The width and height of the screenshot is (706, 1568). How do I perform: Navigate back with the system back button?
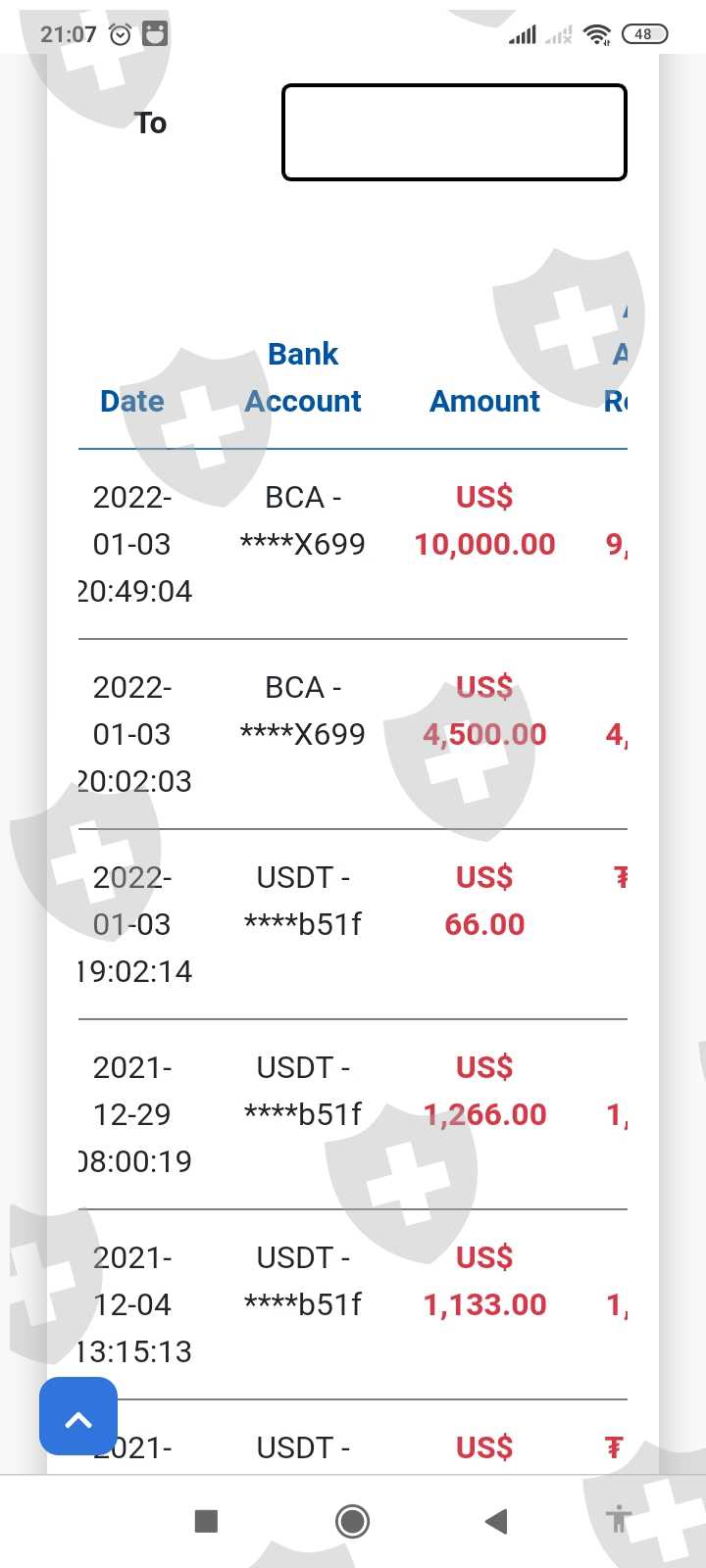click(x=496, y=1521)
